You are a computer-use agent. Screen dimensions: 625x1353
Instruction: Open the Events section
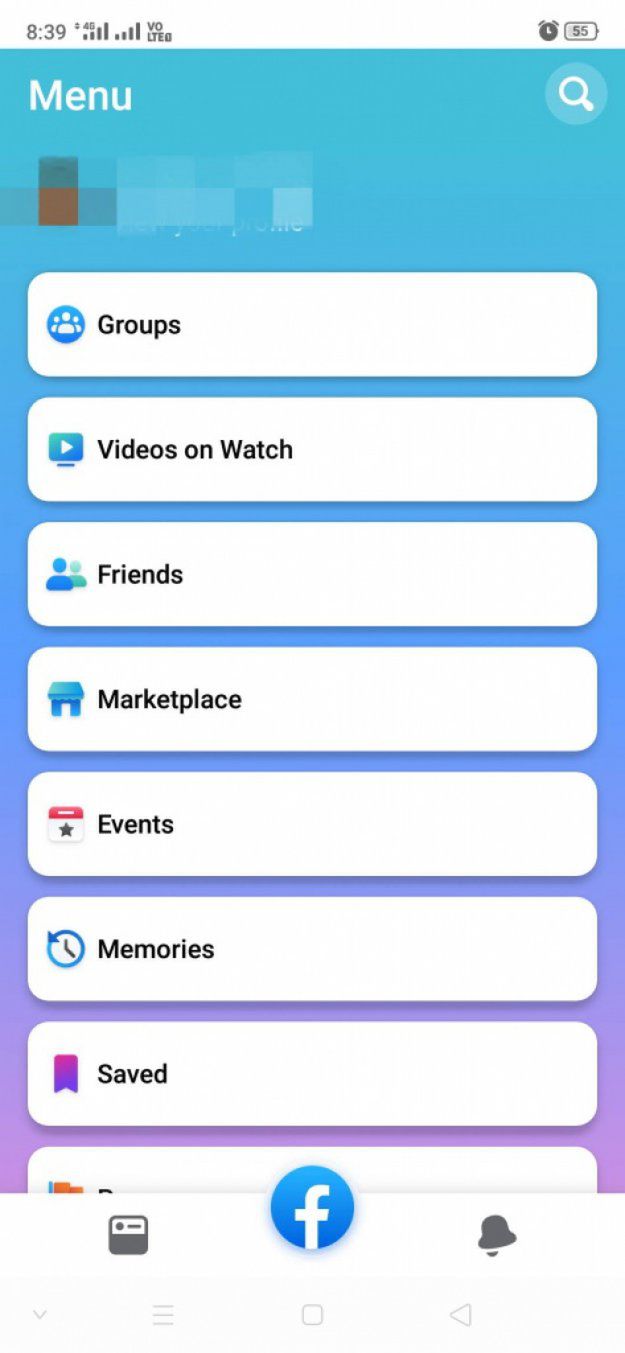coord(312,824)
